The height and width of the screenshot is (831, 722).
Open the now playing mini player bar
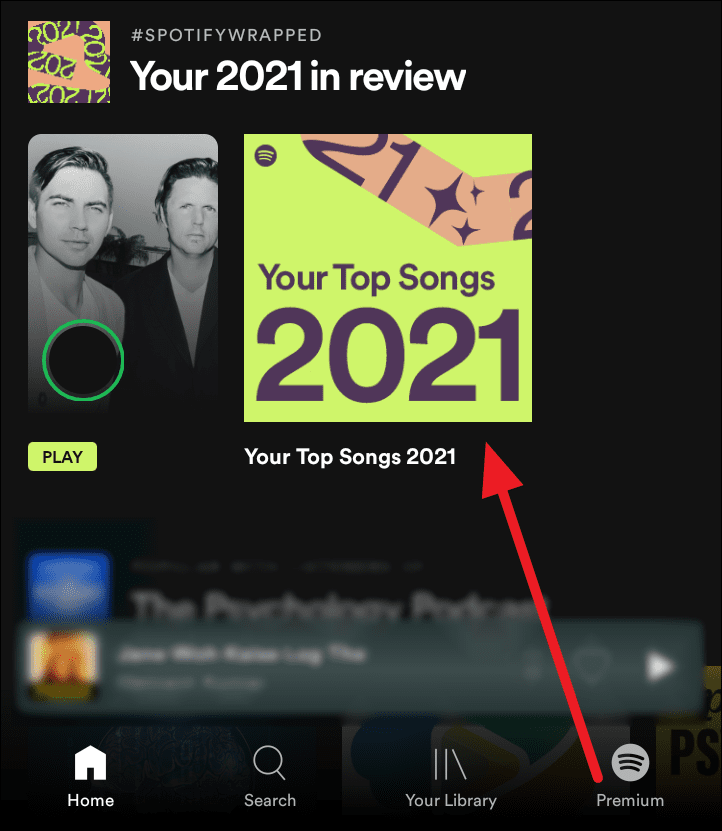coord(300,666)
